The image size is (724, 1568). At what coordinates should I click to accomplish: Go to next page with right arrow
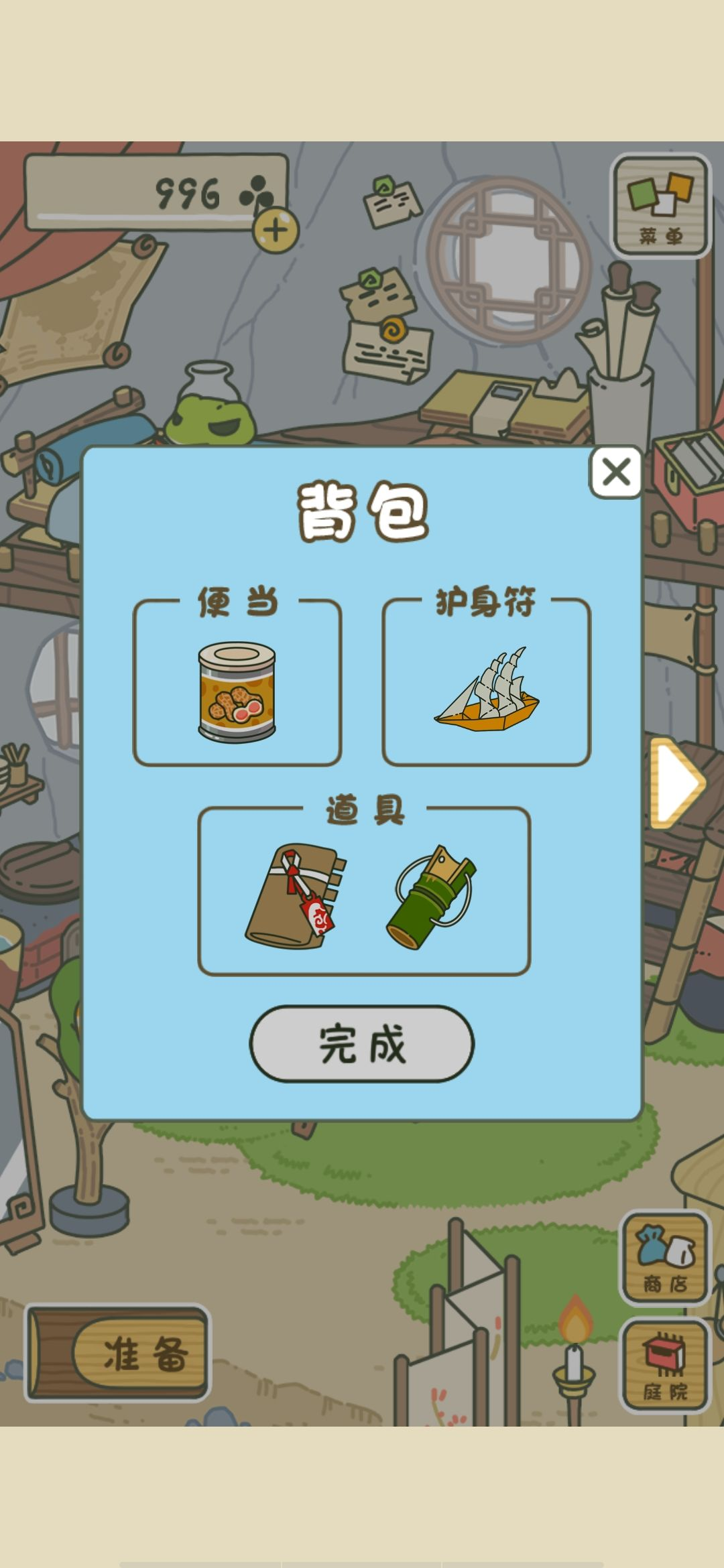pos(678,783)
